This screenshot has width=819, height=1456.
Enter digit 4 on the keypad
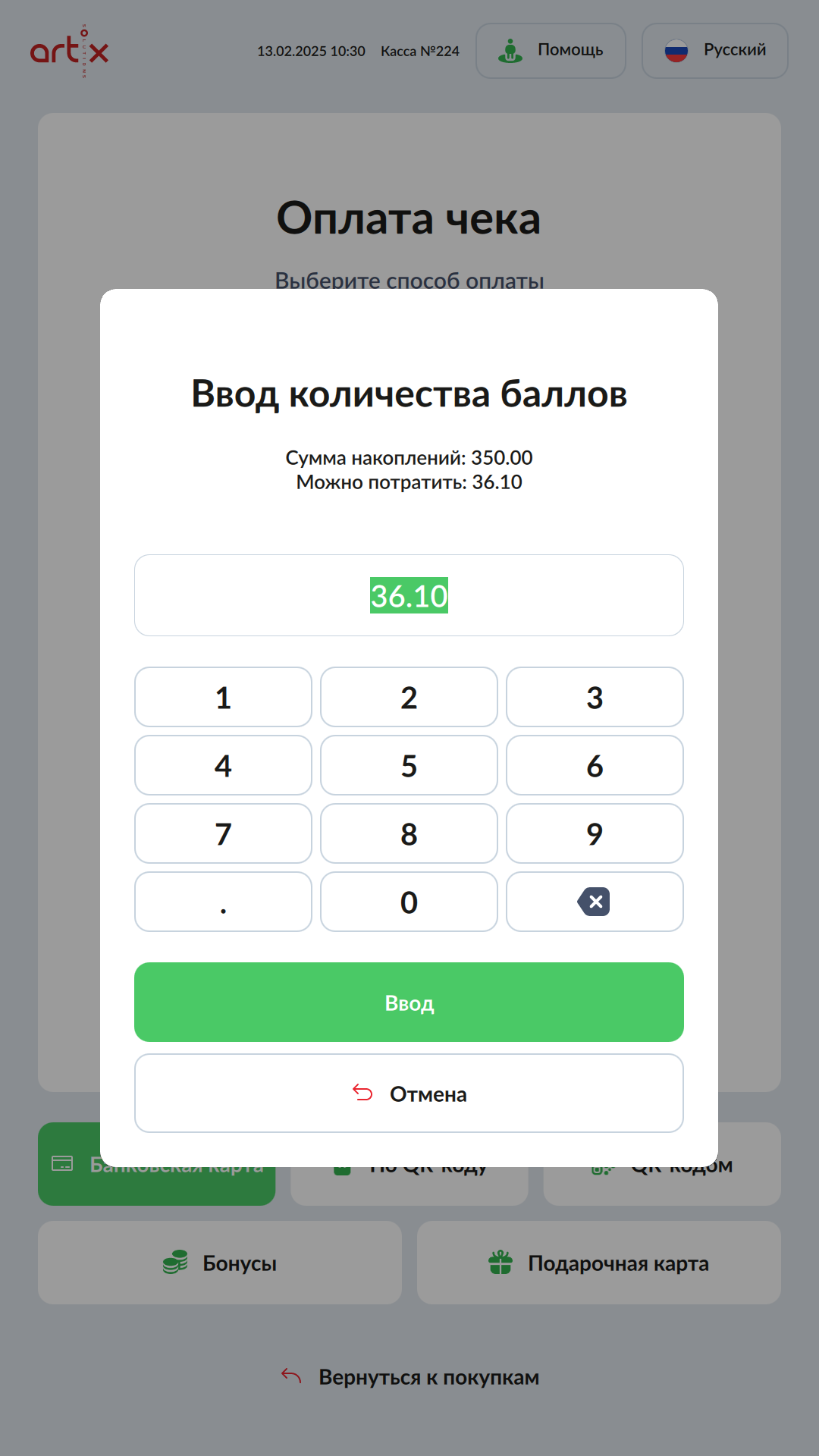point(223,765)
